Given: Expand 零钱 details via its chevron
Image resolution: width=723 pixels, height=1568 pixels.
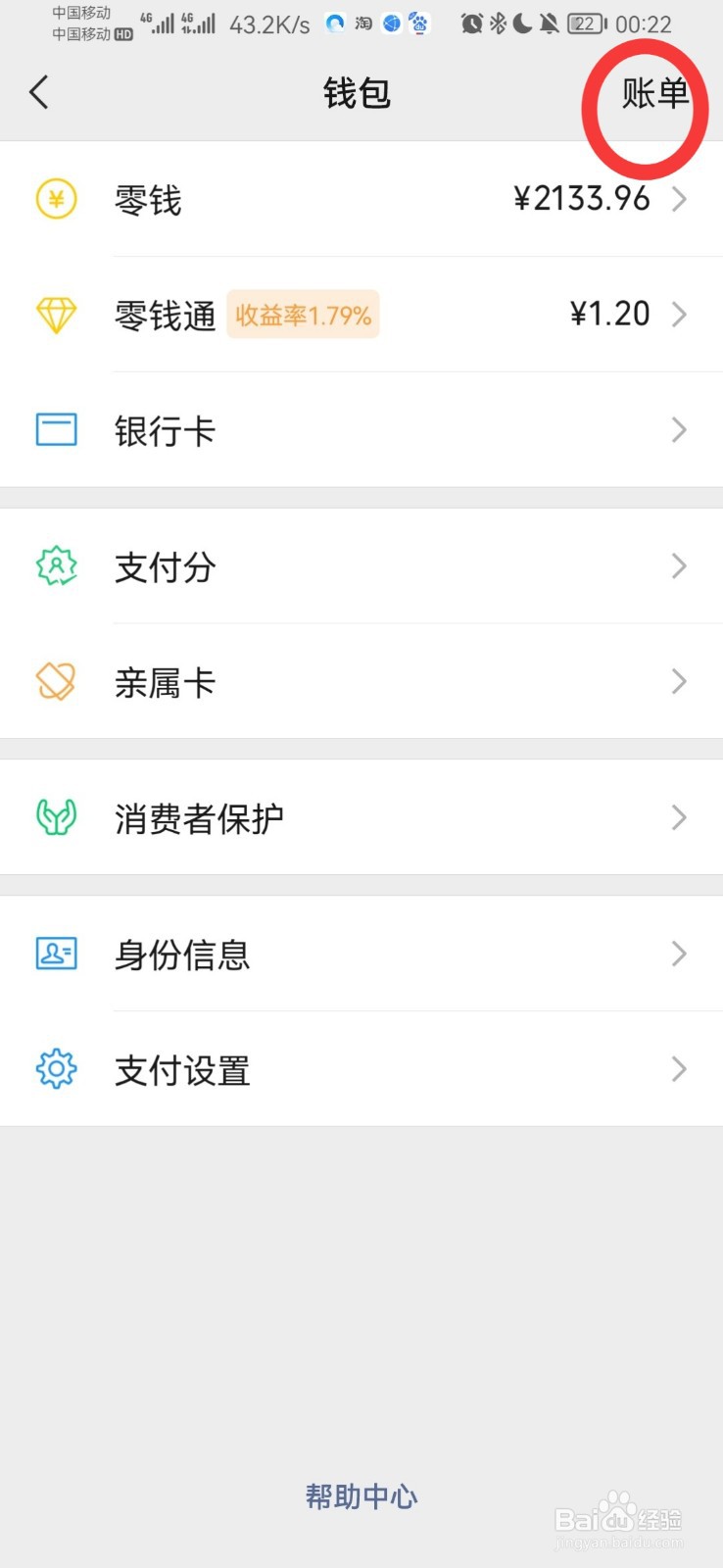Looking at the screenshot, I should point(680,199).
